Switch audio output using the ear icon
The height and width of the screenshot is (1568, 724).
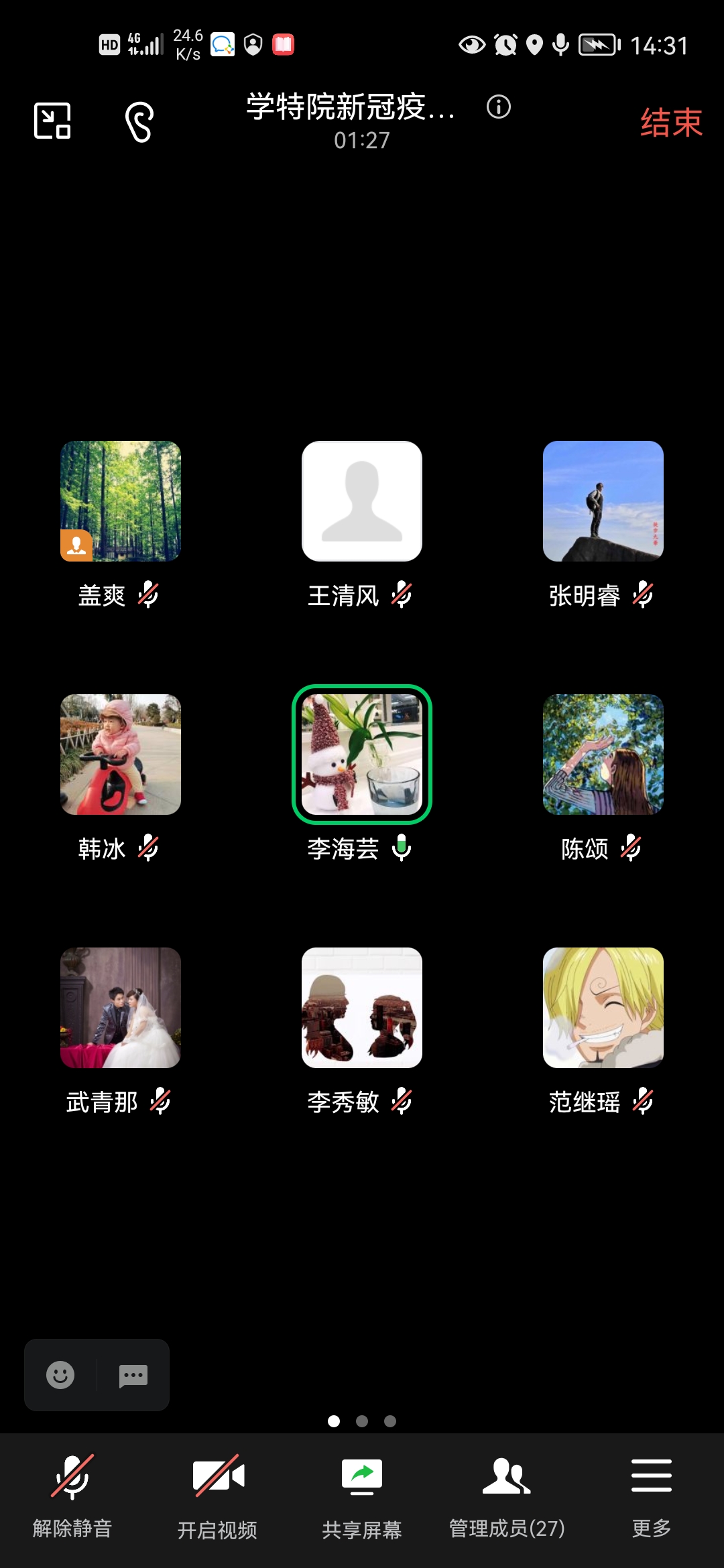pos(139,122)
